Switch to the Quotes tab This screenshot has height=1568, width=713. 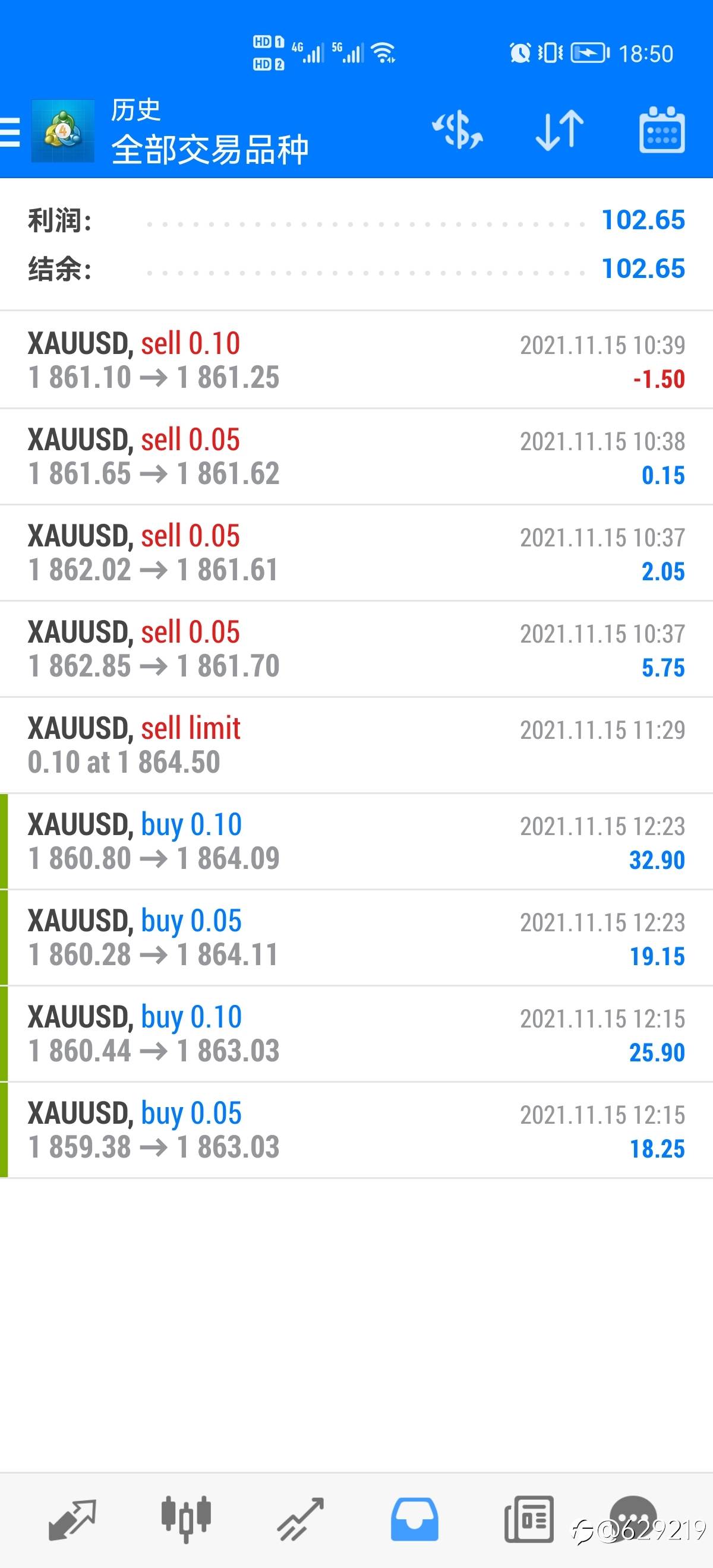(72, 1519)
